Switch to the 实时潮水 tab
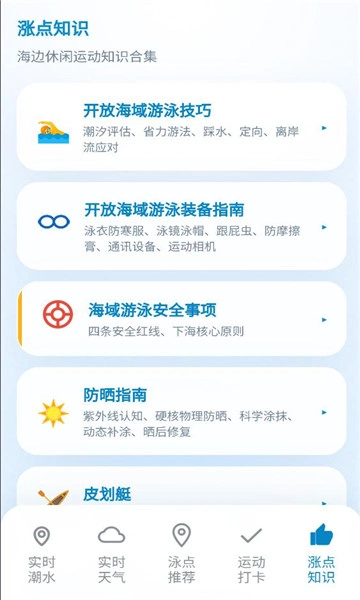Viewport: 360px width, 600px height. pos(42,554)
